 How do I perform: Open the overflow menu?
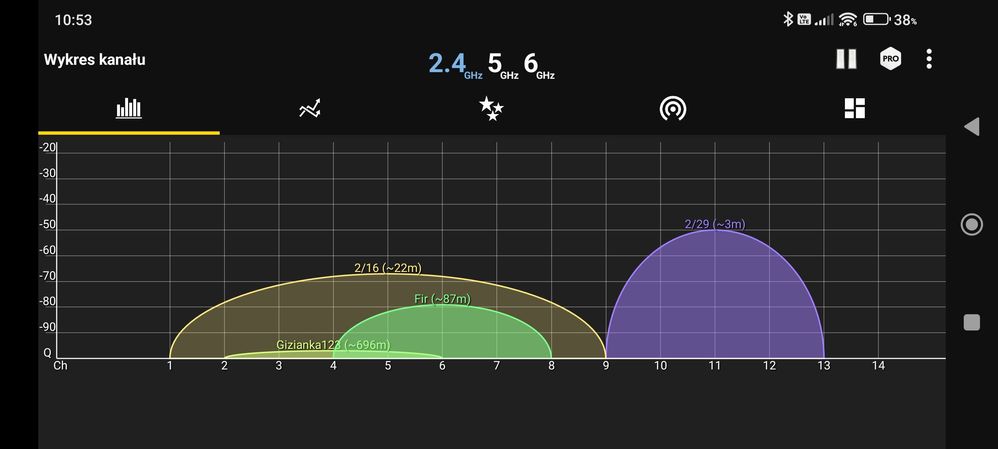pos(929,59)
